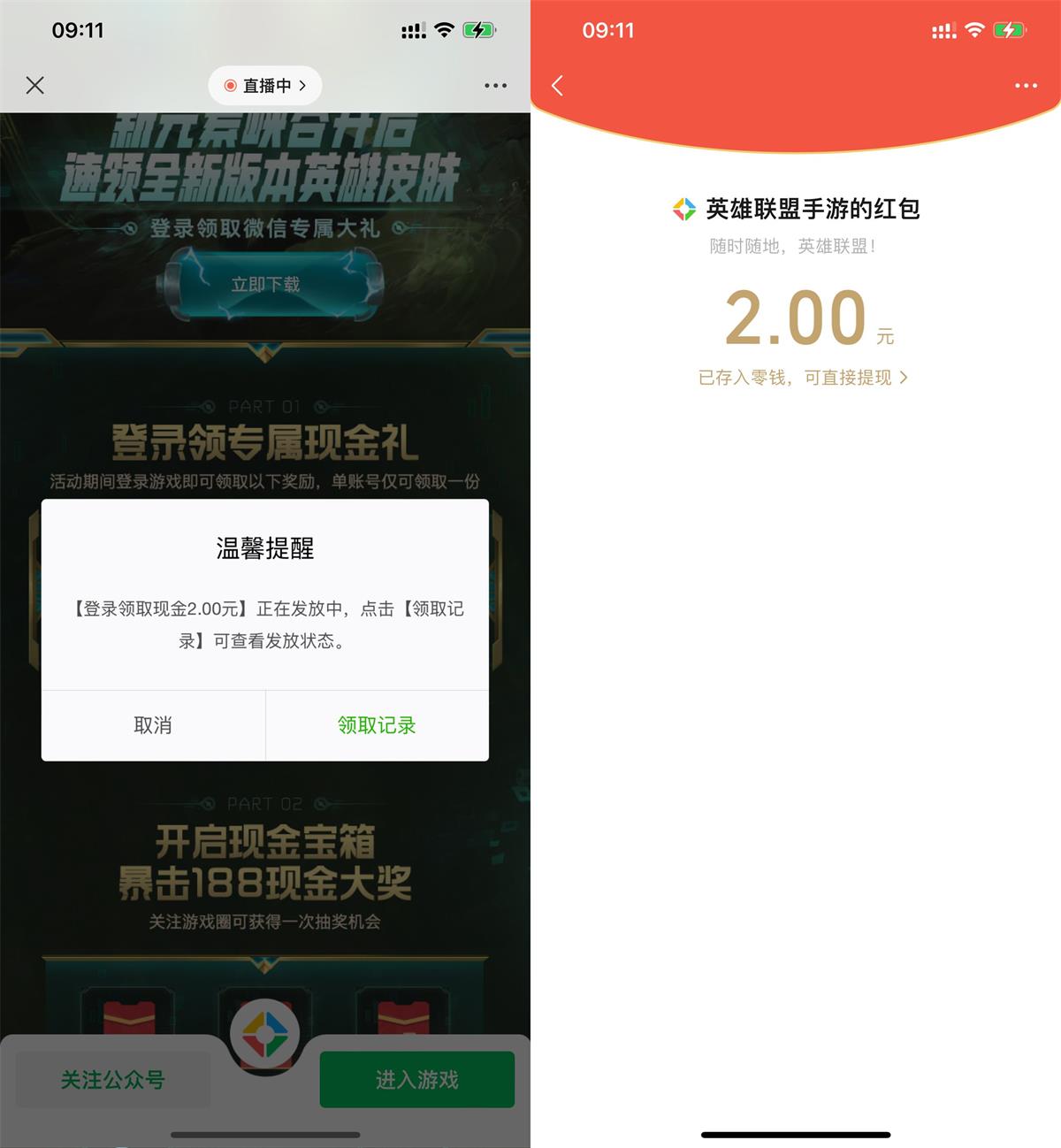Go back from the red packet page
This screenshot has width=1061, height=1148.
[557, 86]
